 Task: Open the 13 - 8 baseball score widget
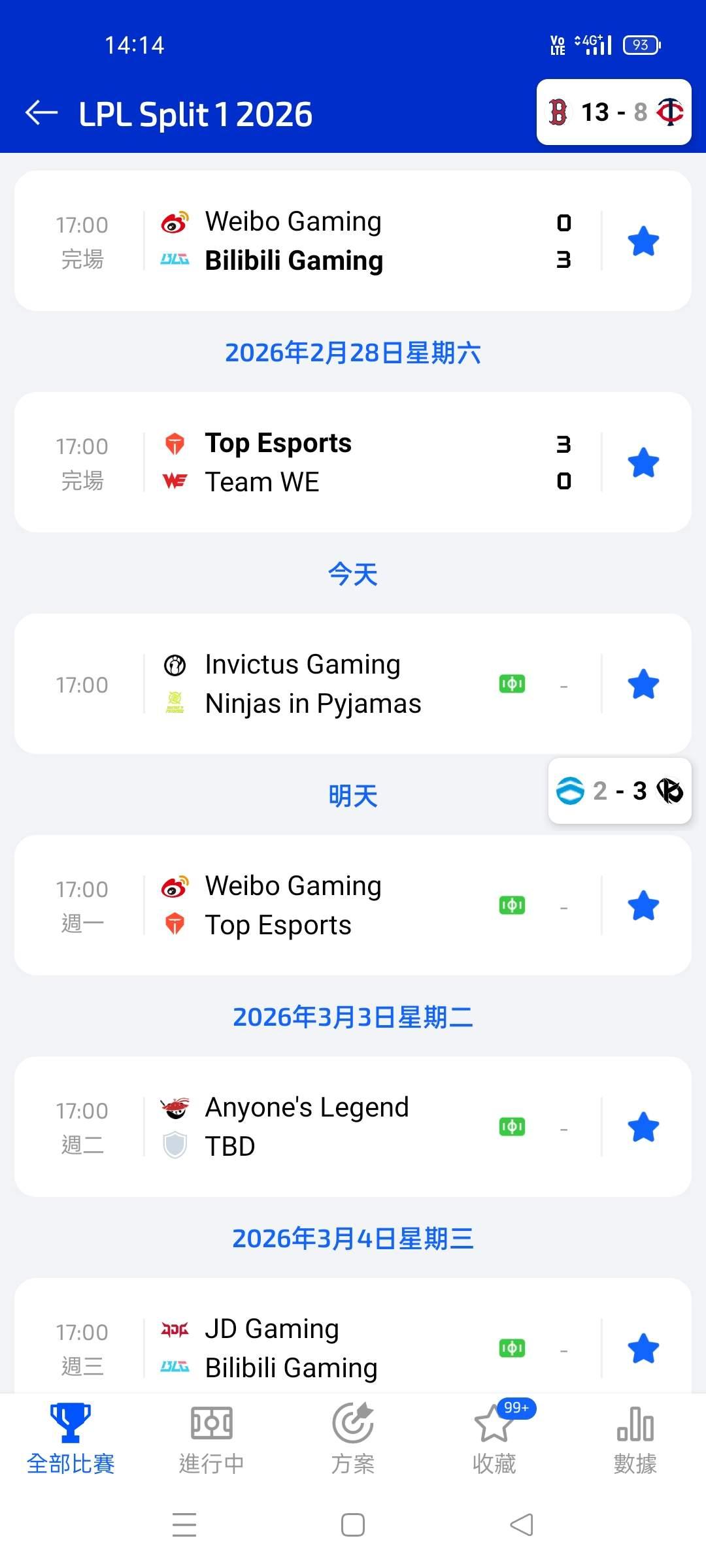pos(614,112)
